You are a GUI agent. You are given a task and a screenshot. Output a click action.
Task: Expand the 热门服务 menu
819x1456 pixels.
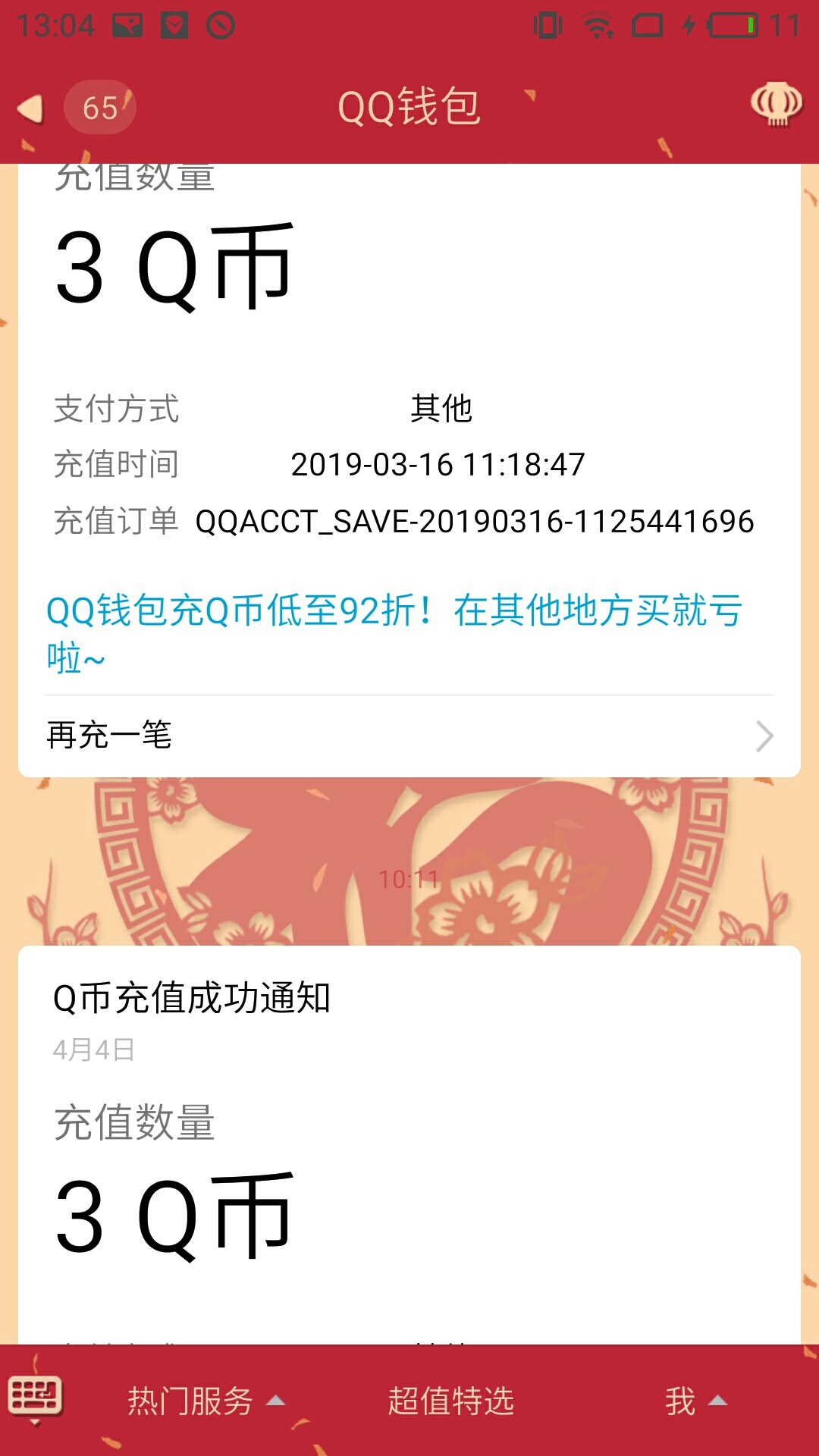tap(206, 1401)
